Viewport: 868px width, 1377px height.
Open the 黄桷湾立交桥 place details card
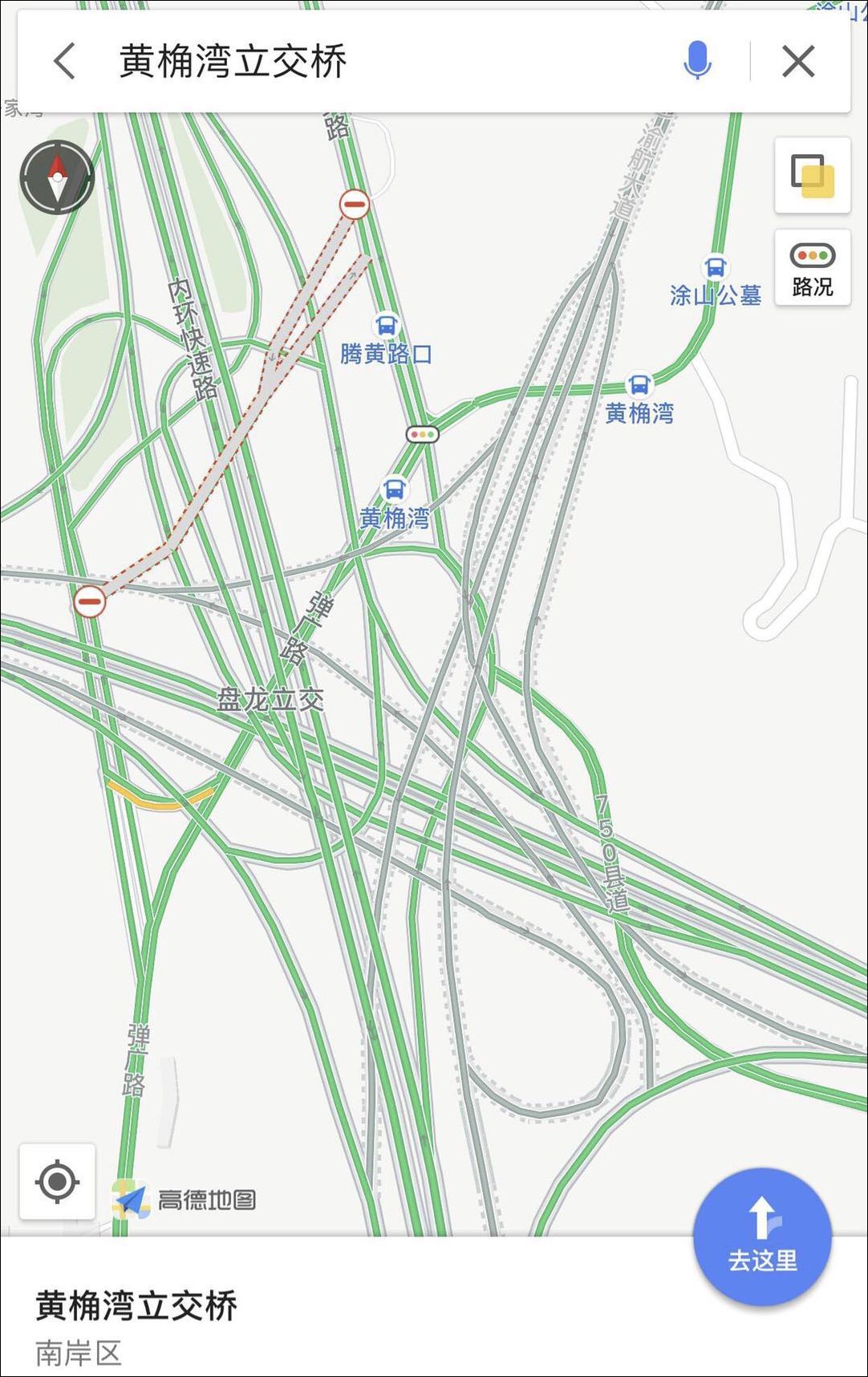pyautogui.click(x=241, y=1316)
